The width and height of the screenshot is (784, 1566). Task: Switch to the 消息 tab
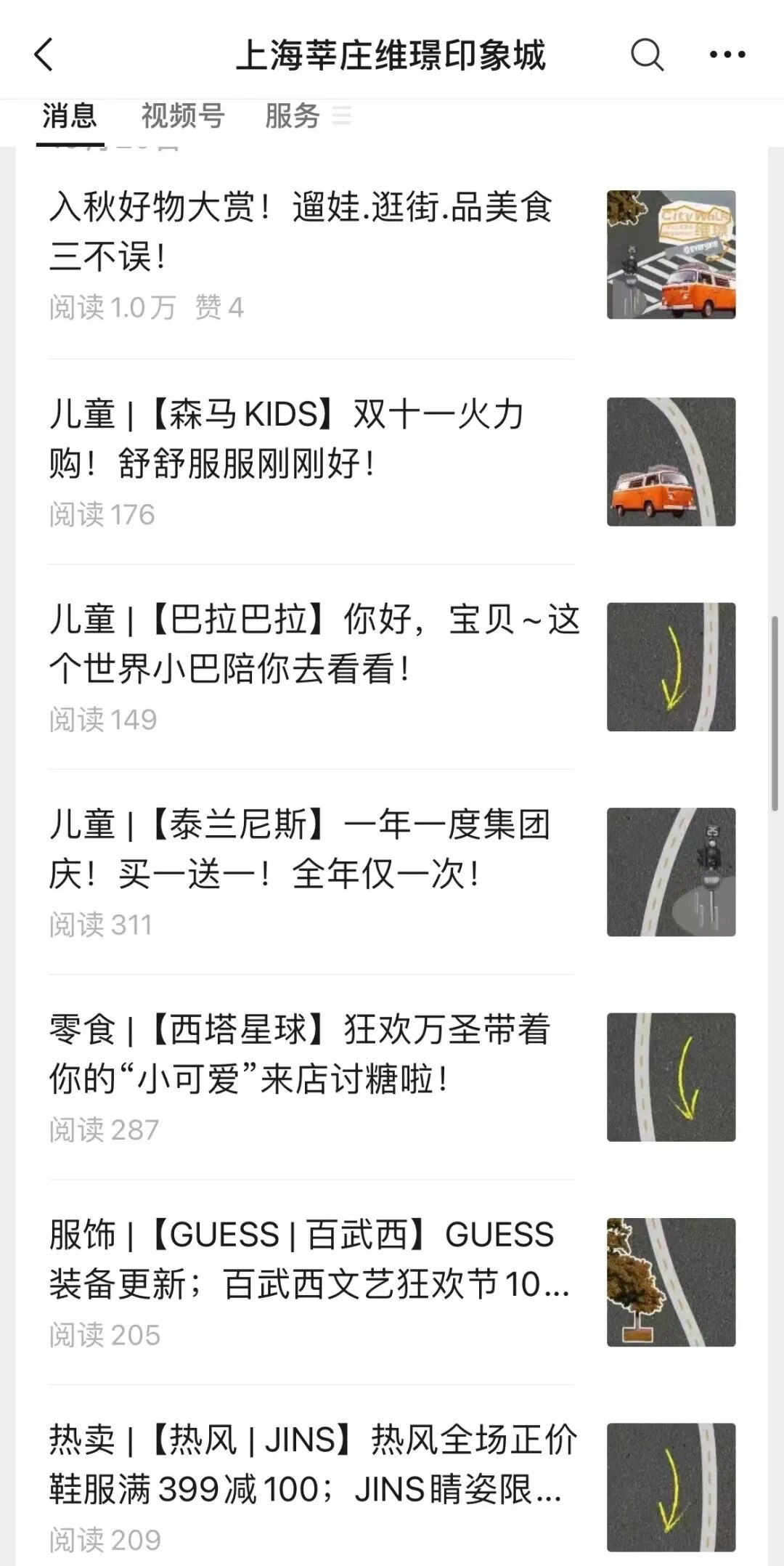(70, 116)
